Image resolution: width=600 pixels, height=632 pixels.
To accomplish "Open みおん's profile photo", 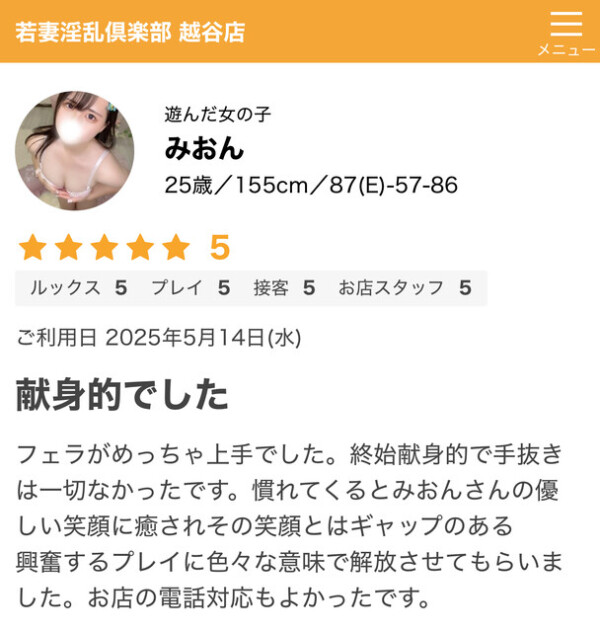I will [74, 151].
